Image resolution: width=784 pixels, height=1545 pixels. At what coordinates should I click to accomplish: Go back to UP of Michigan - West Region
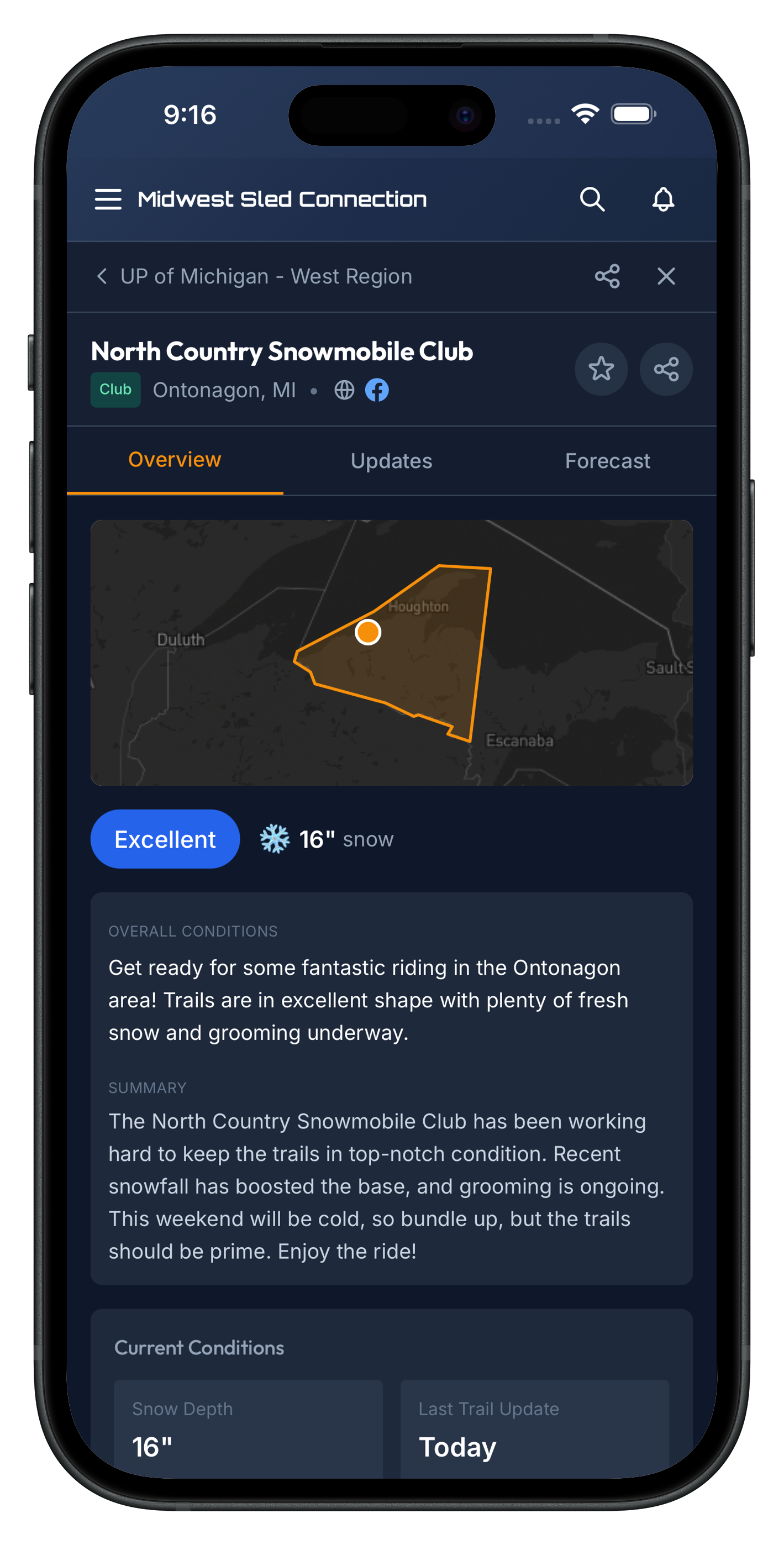103,276
